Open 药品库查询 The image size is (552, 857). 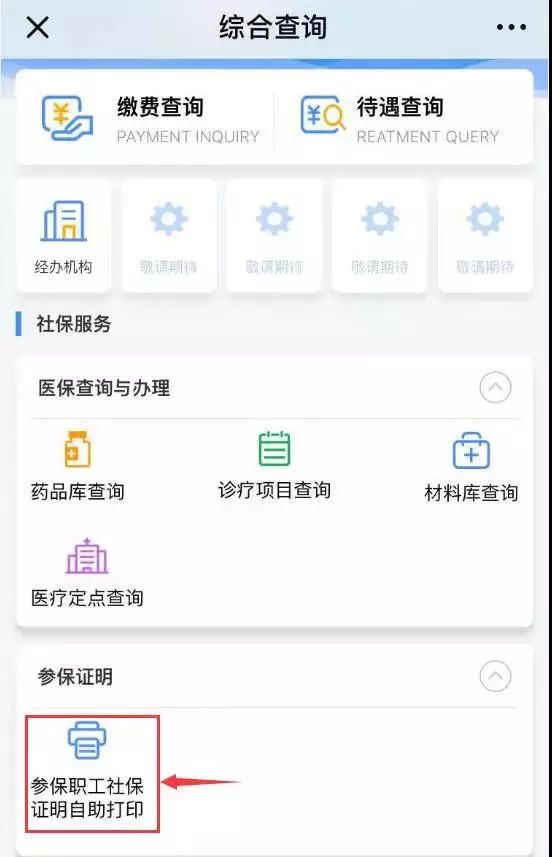point(78,466)
